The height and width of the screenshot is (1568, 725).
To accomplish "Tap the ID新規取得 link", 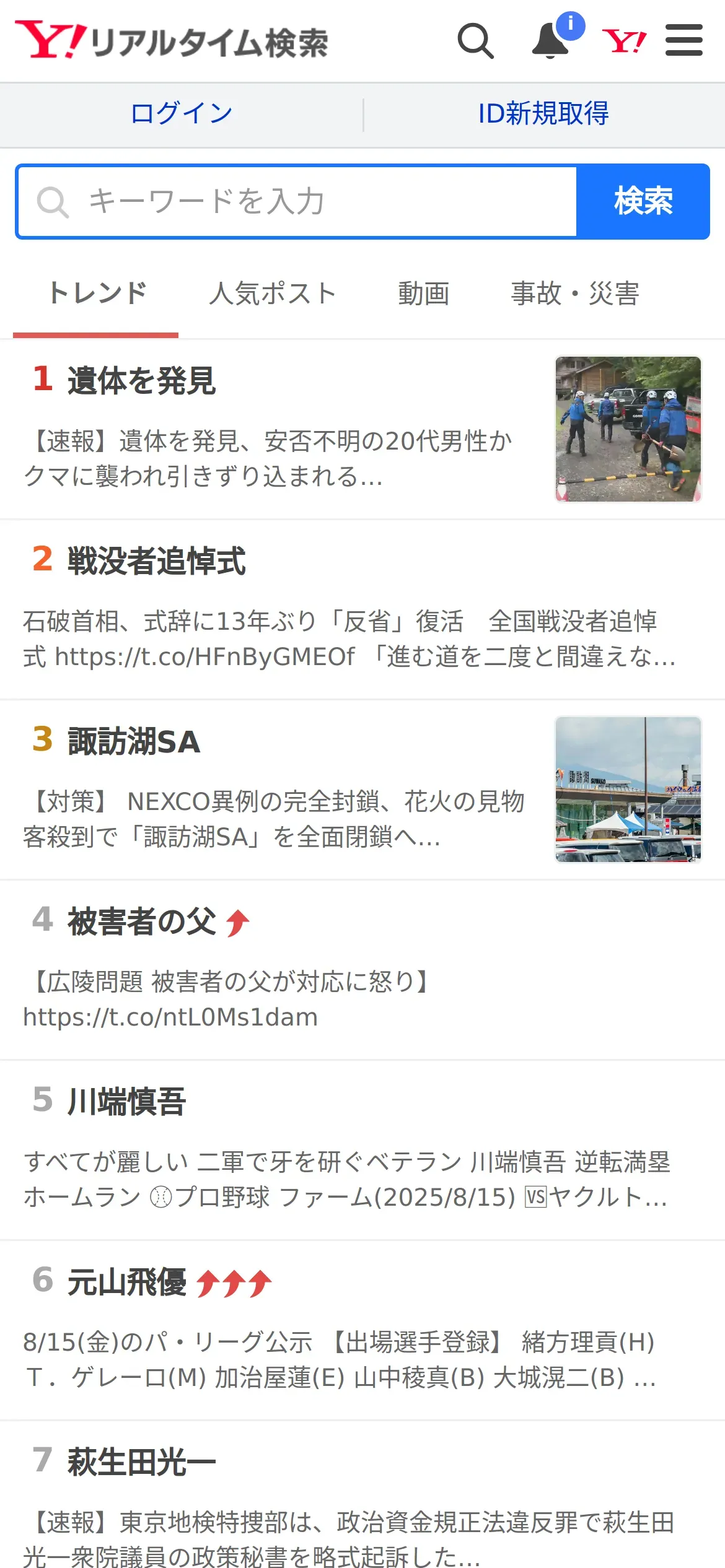I will pyautogui.click(x=543, y=114).
